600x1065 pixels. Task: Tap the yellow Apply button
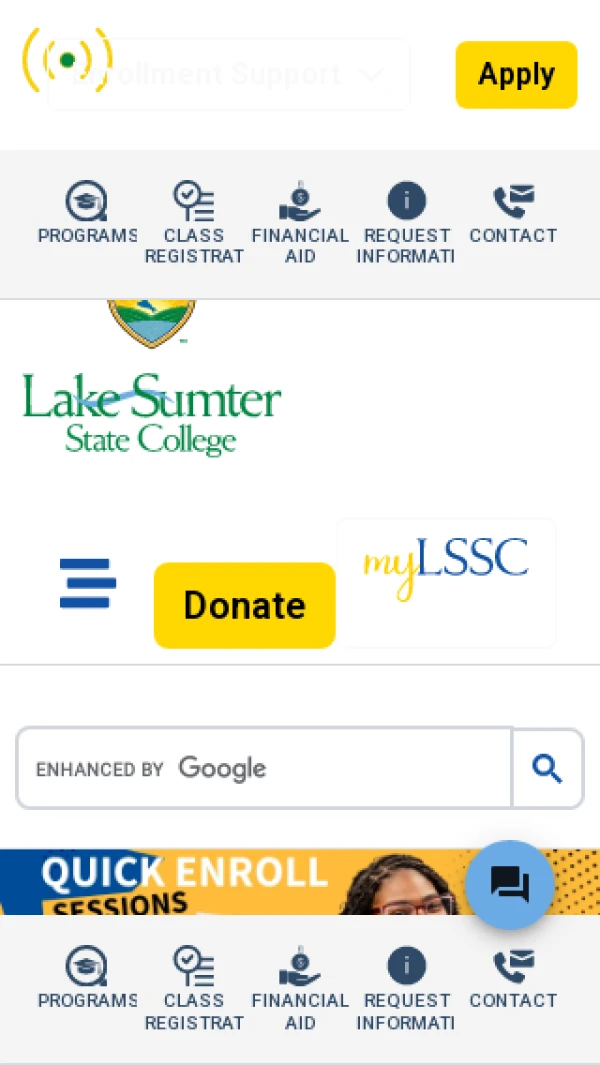(x=516, y=75)
